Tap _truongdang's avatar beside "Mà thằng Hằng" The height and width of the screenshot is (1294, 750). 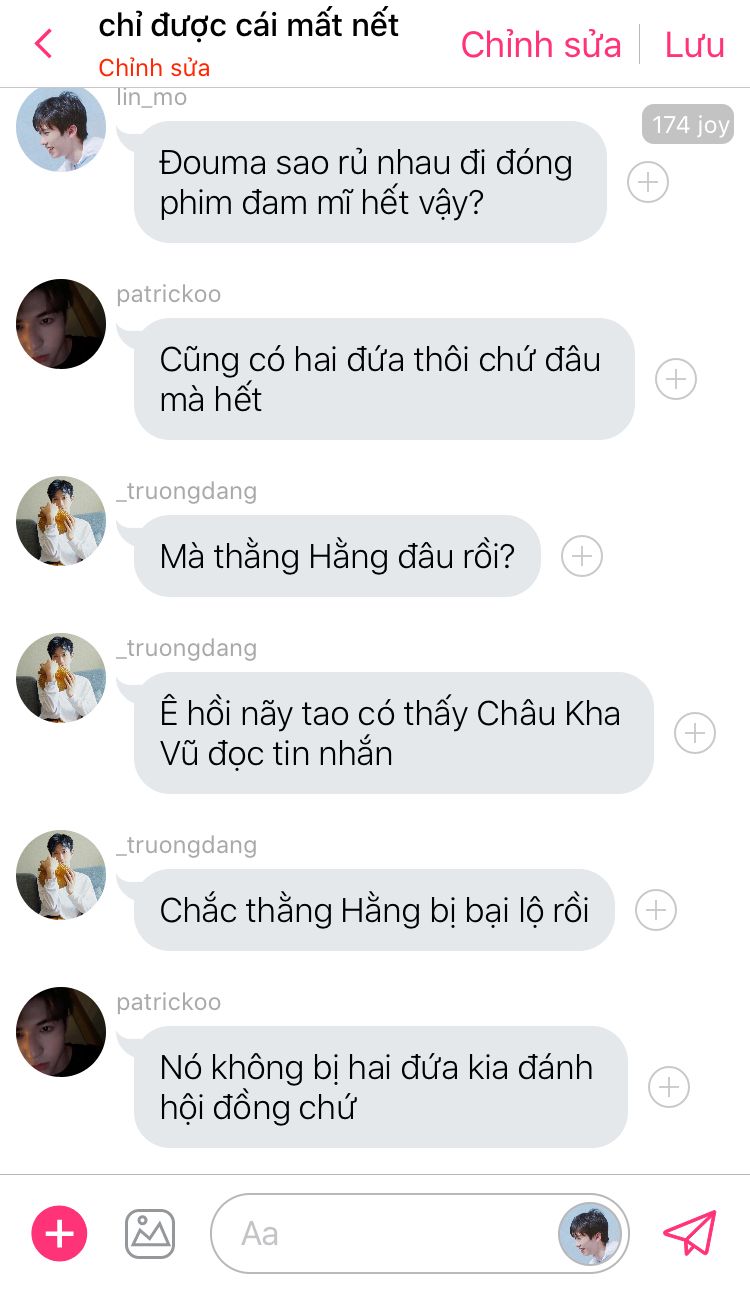tap(61, 521)
